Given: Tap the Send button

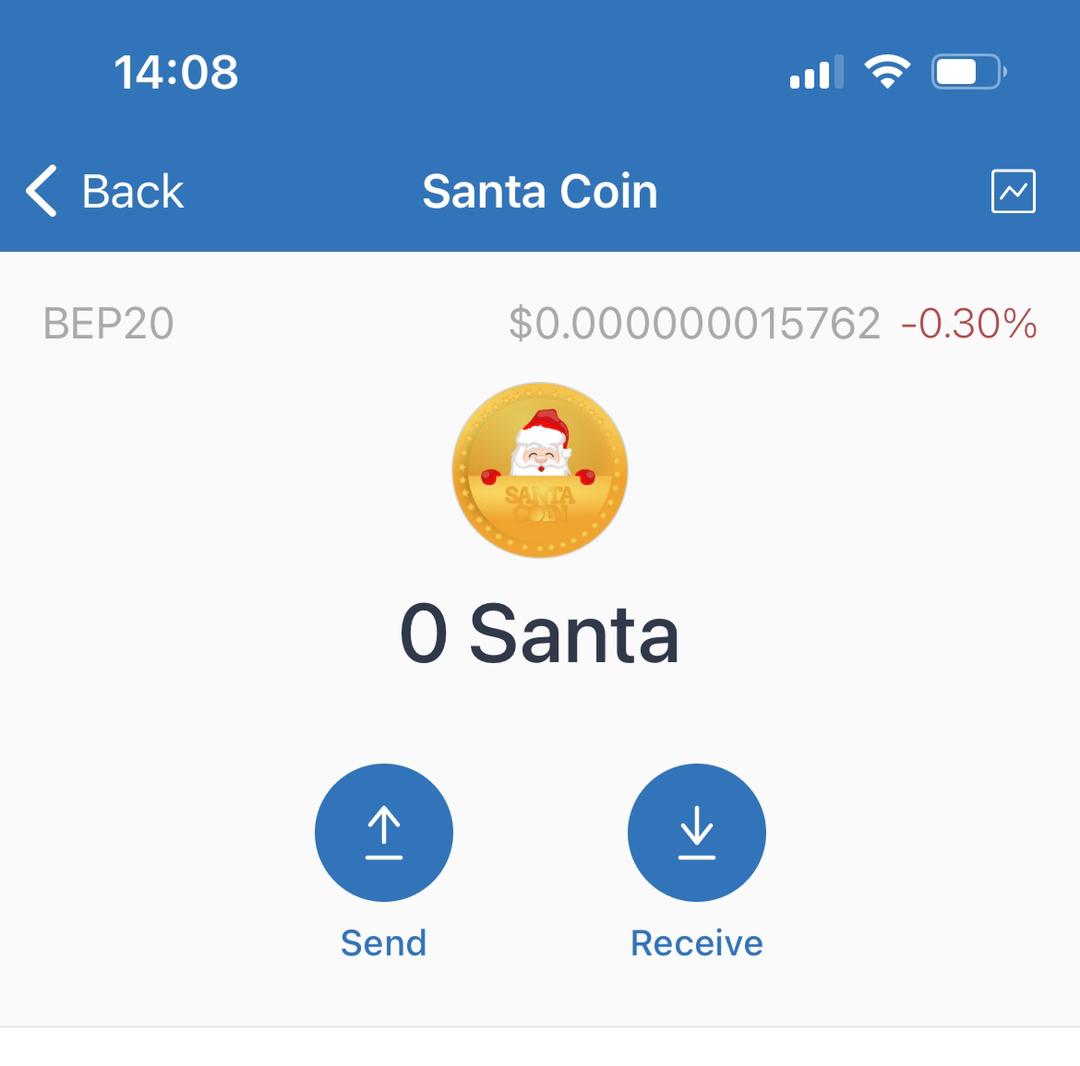Looking at the screenshot, I should pos(383,833).
